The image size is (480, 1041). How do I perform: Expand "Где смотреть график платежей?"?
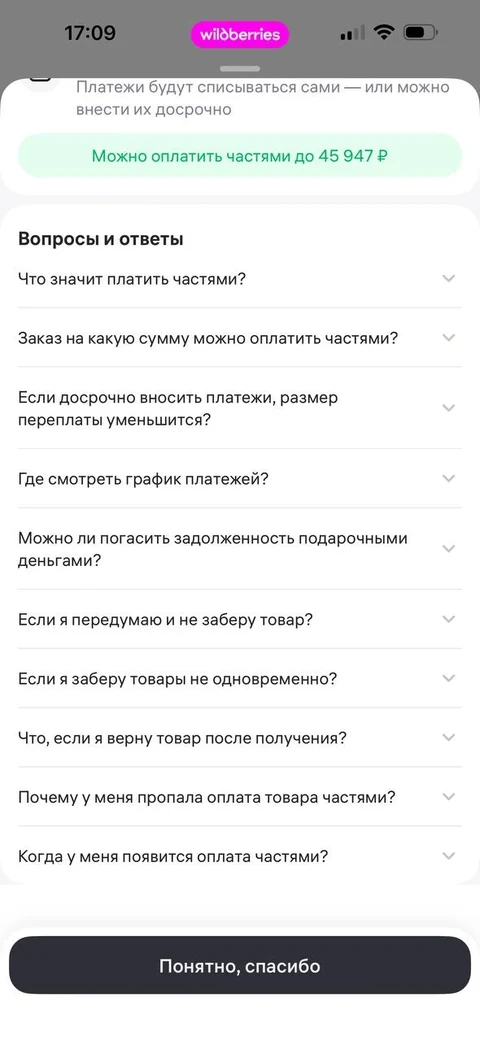[x=240, y=478]
